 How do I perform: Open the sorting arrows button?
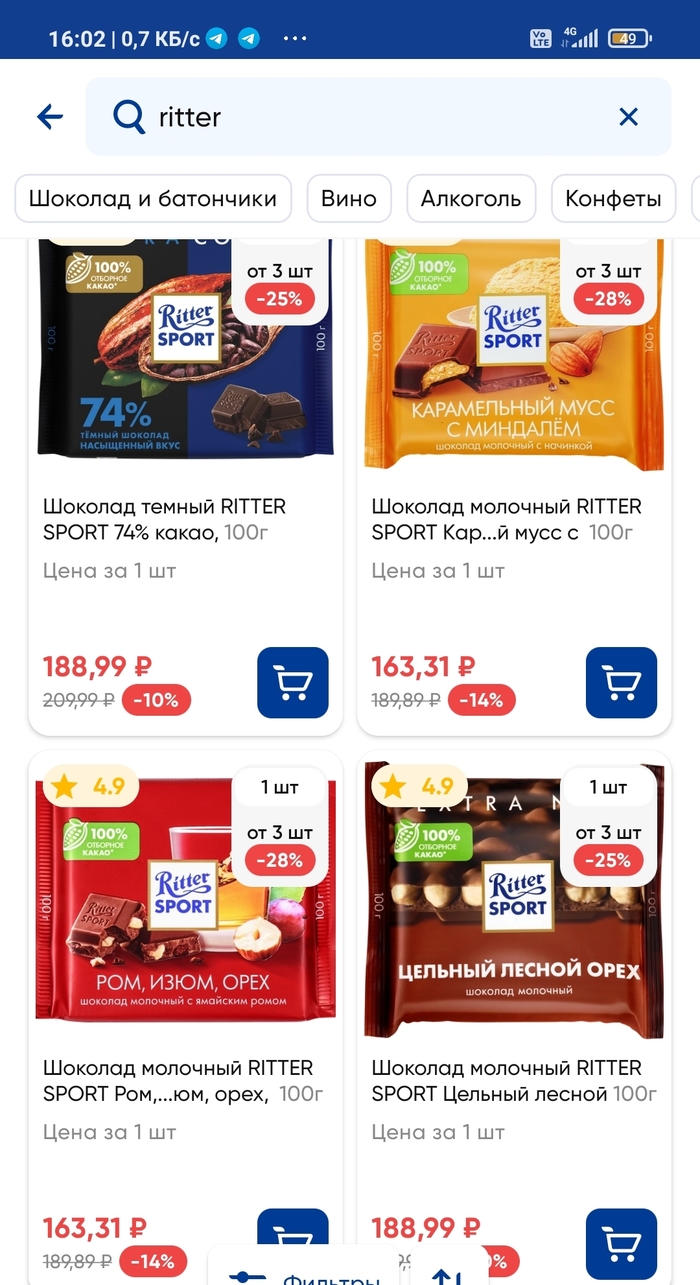[x=447, y=1272]
